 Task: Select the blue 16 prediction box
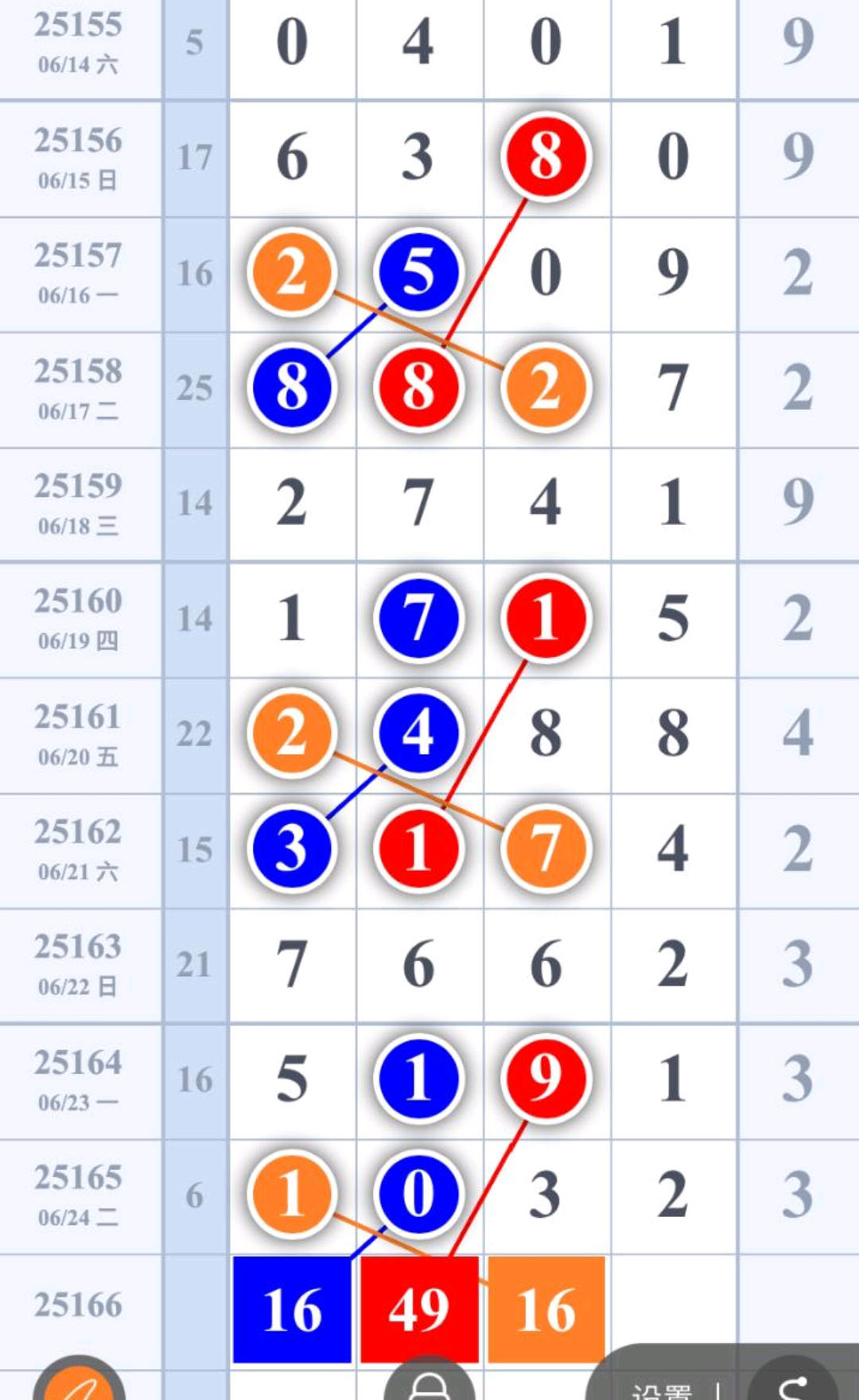(x=292, y=1309)
